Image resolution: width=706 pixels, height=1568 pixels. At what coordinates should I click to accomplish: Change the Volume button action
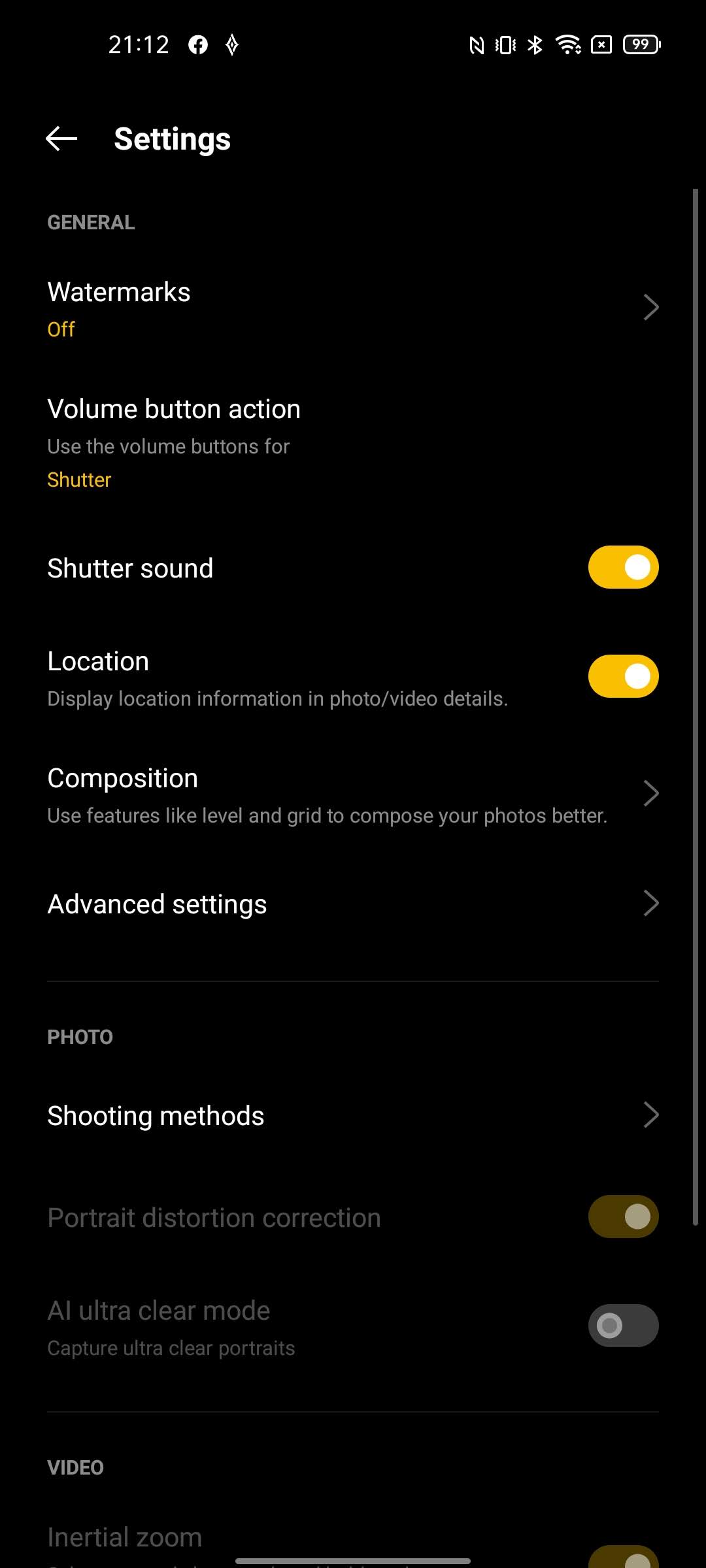coord(353,442)
